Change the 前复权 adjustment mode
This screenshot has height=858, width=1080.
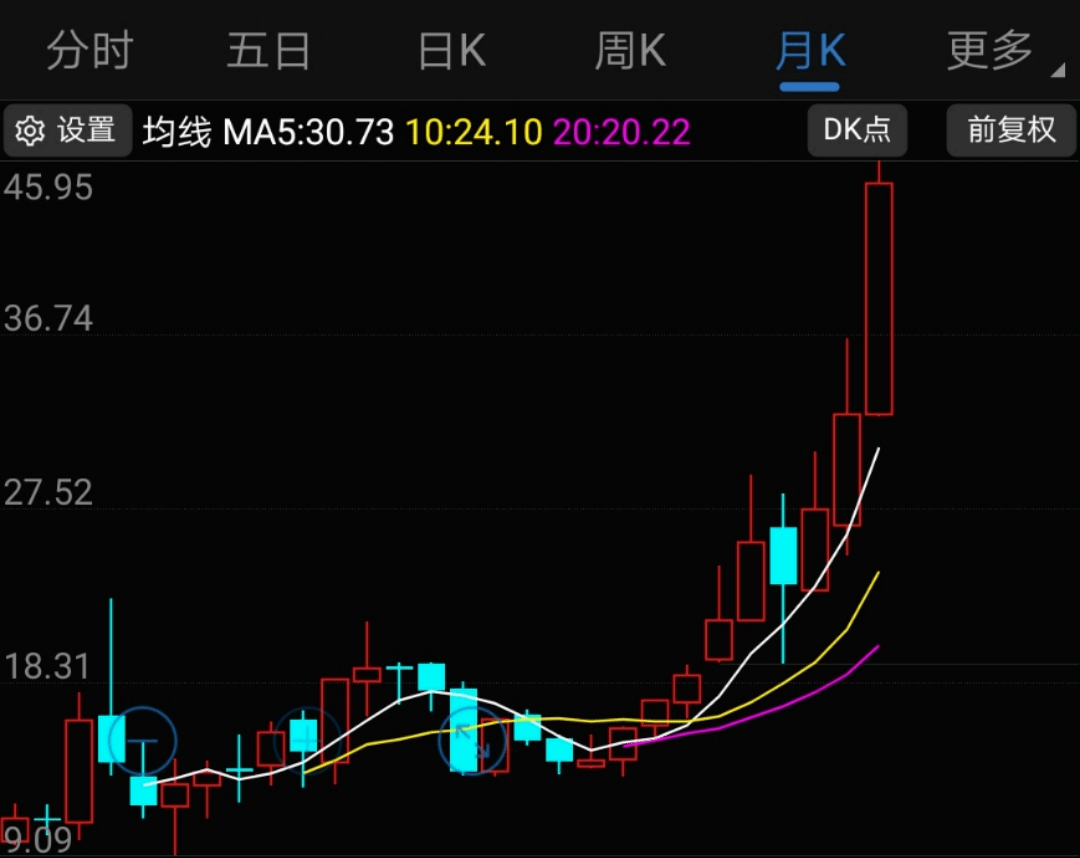1011,130
